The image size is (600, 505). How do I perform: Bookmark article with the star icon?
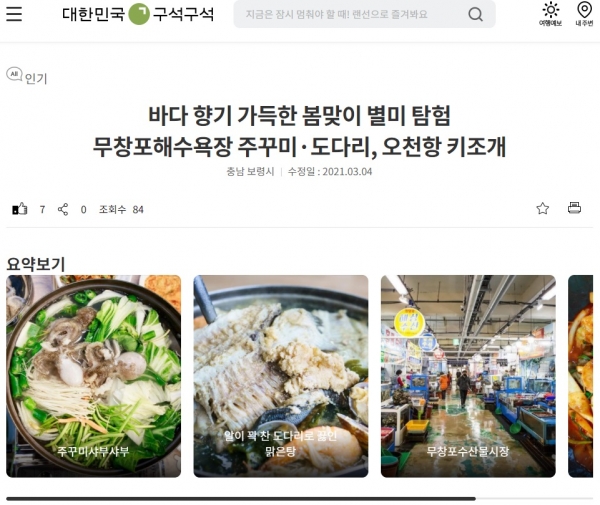pos(542,208)
